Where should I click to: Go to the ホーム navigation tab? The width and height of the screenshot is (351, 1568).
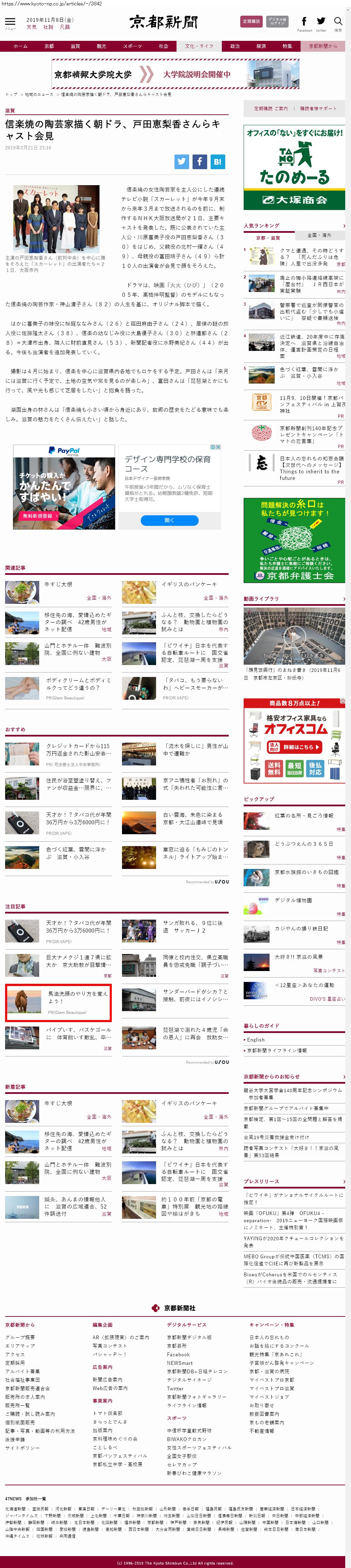point(20,46)
